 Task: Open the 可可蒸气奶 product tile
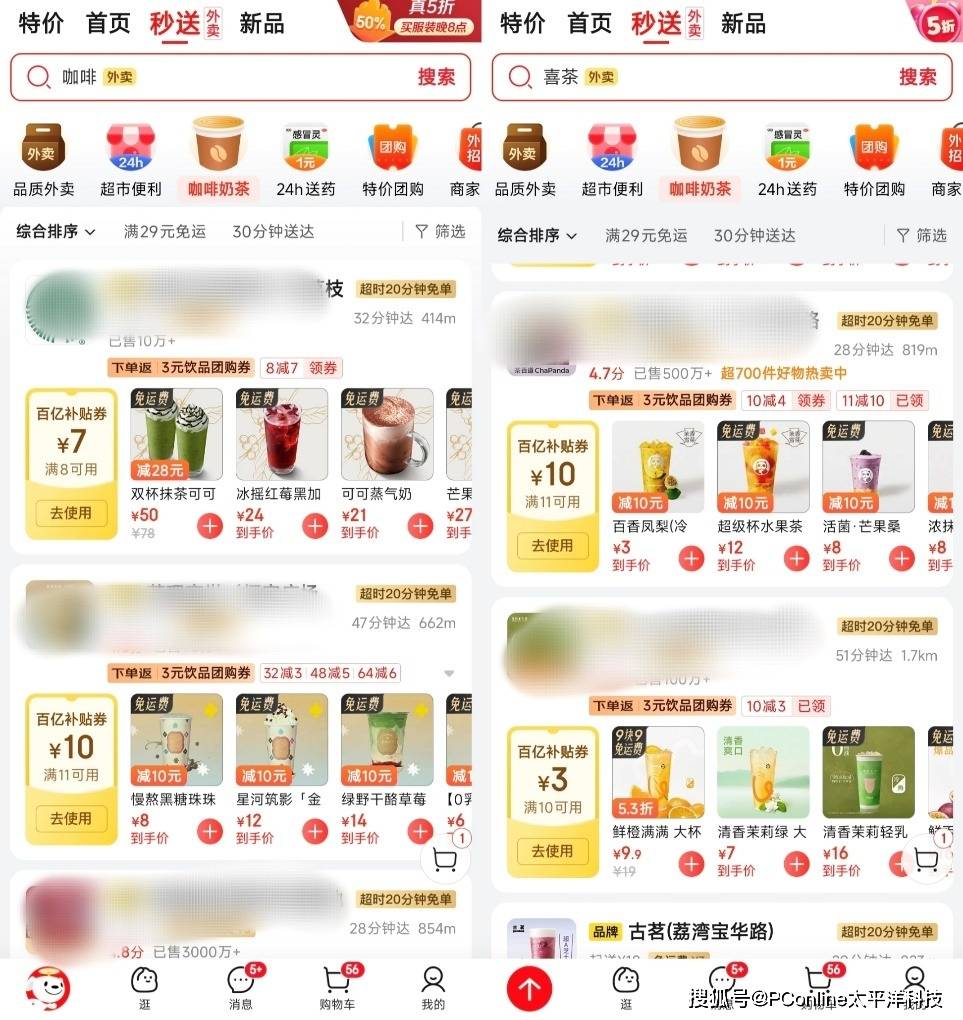click(x=387, y=435)
